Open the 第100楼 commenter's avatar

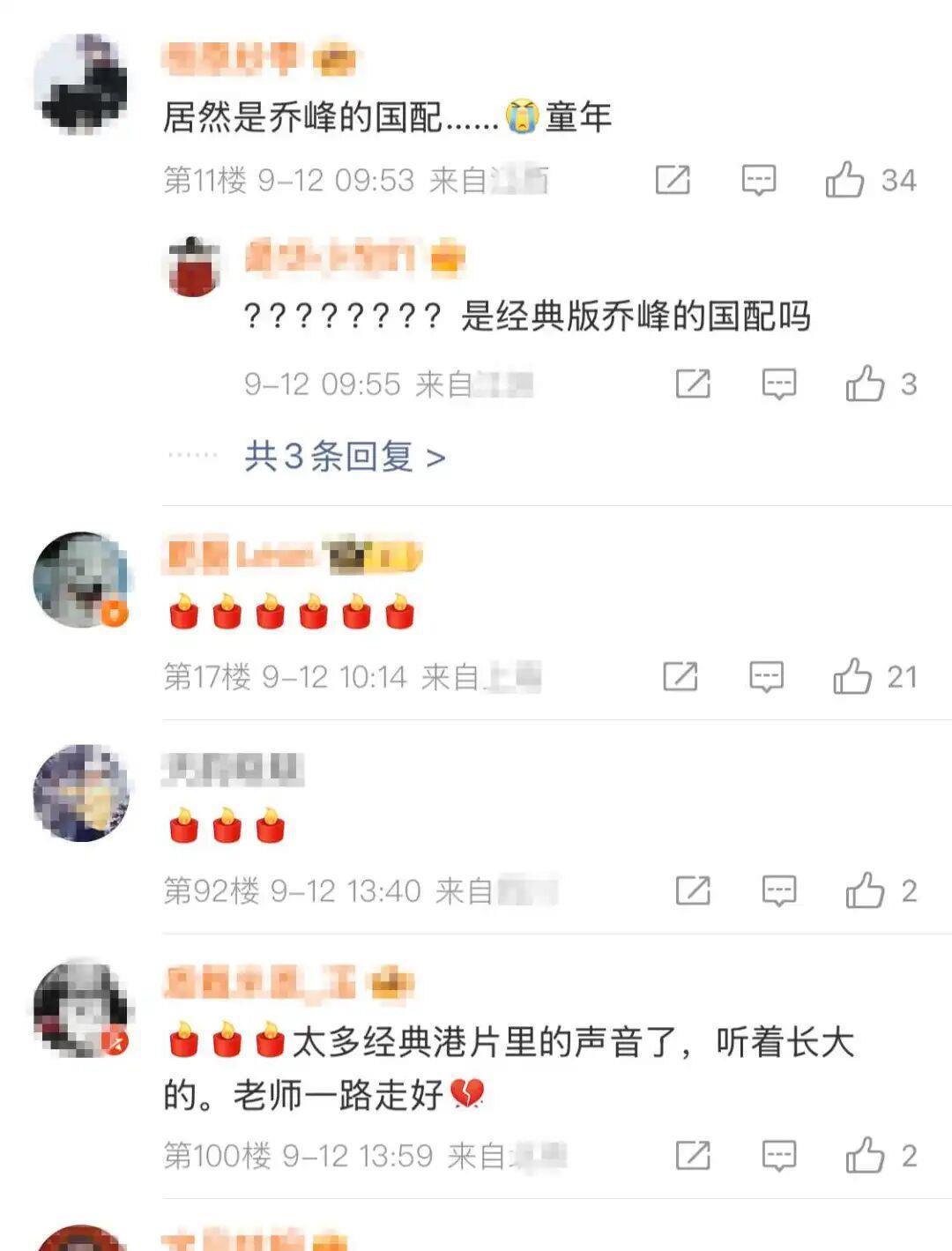point(81,1008)
